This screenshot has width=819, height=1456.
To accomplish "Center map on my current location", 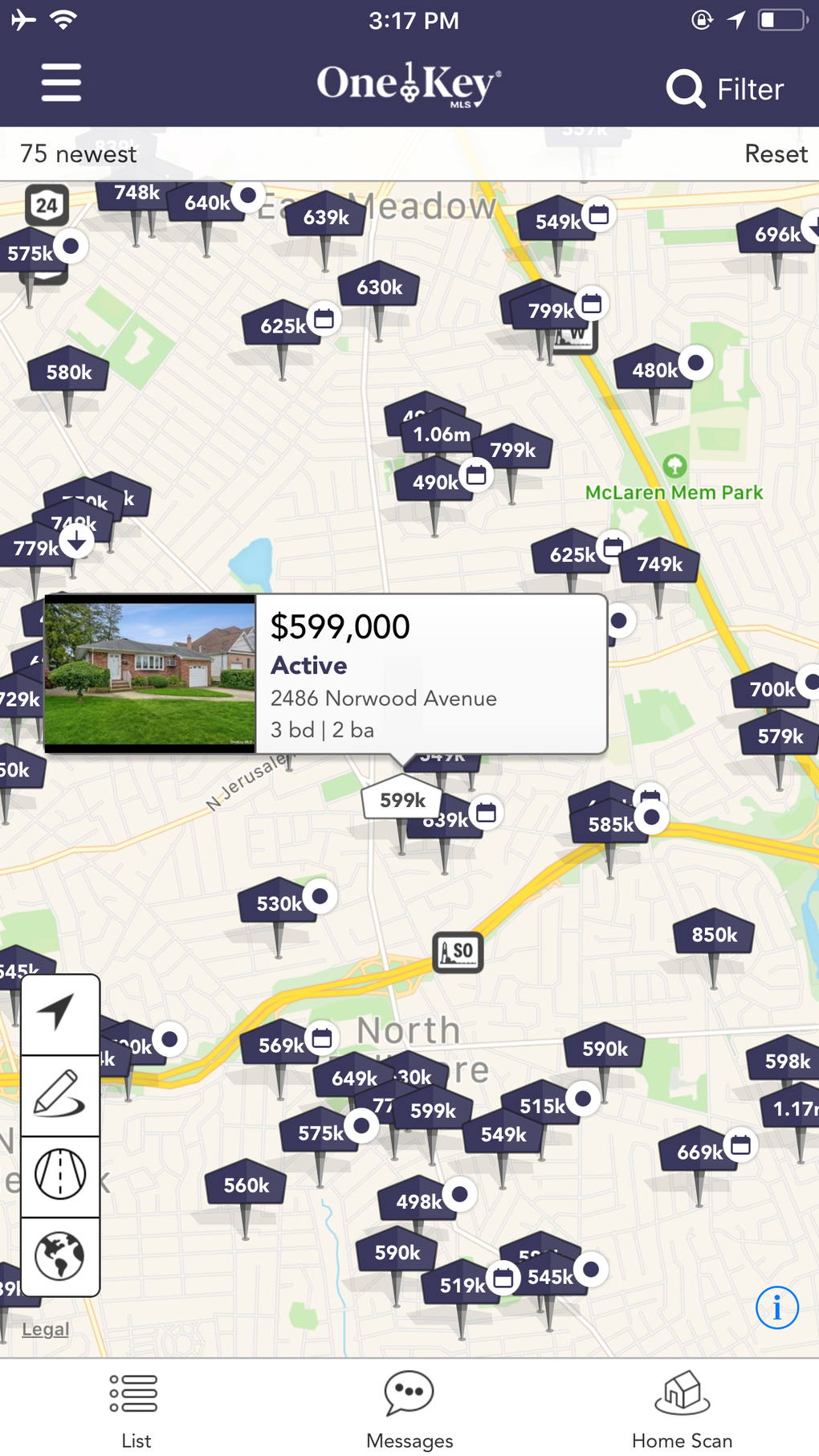I will click(60, 1013).
